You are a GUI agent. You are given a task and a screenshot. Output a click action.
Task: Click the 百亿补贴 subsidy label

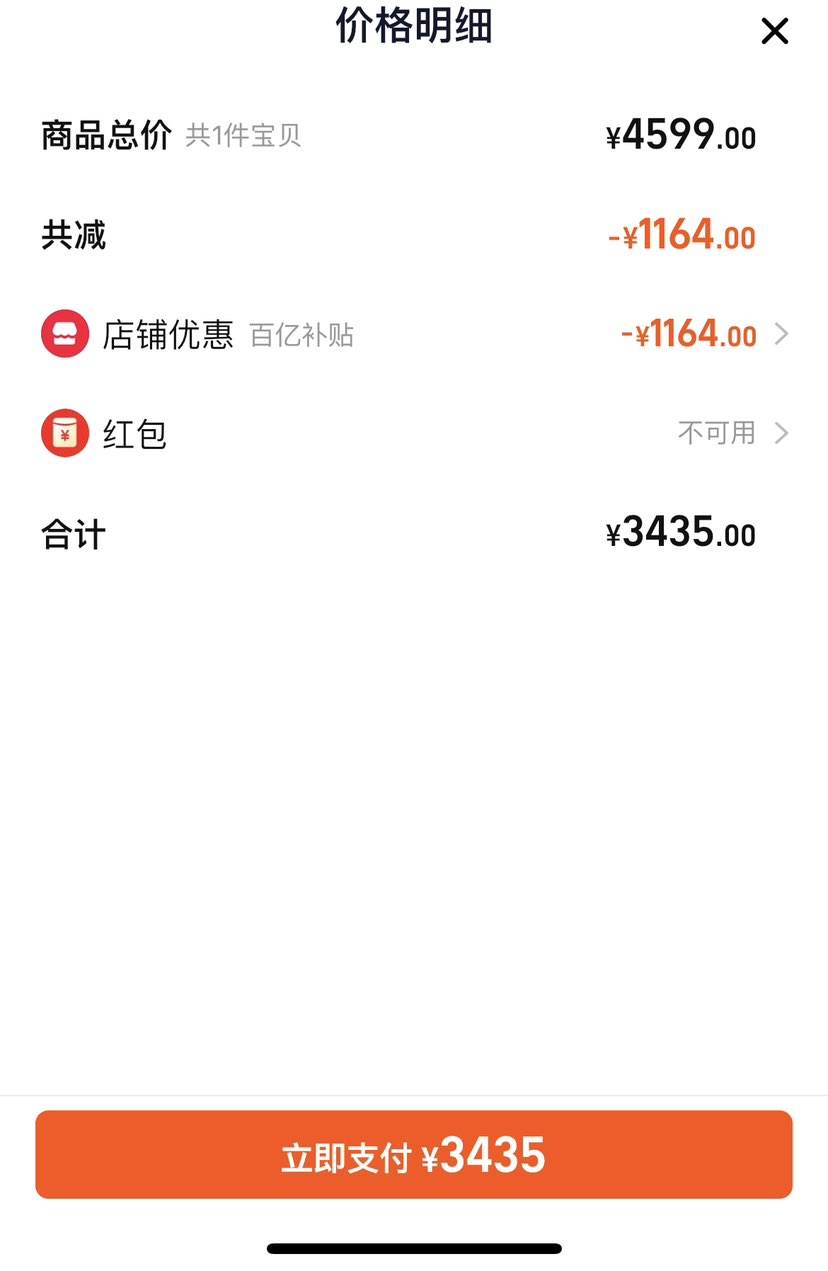[300, 337]
